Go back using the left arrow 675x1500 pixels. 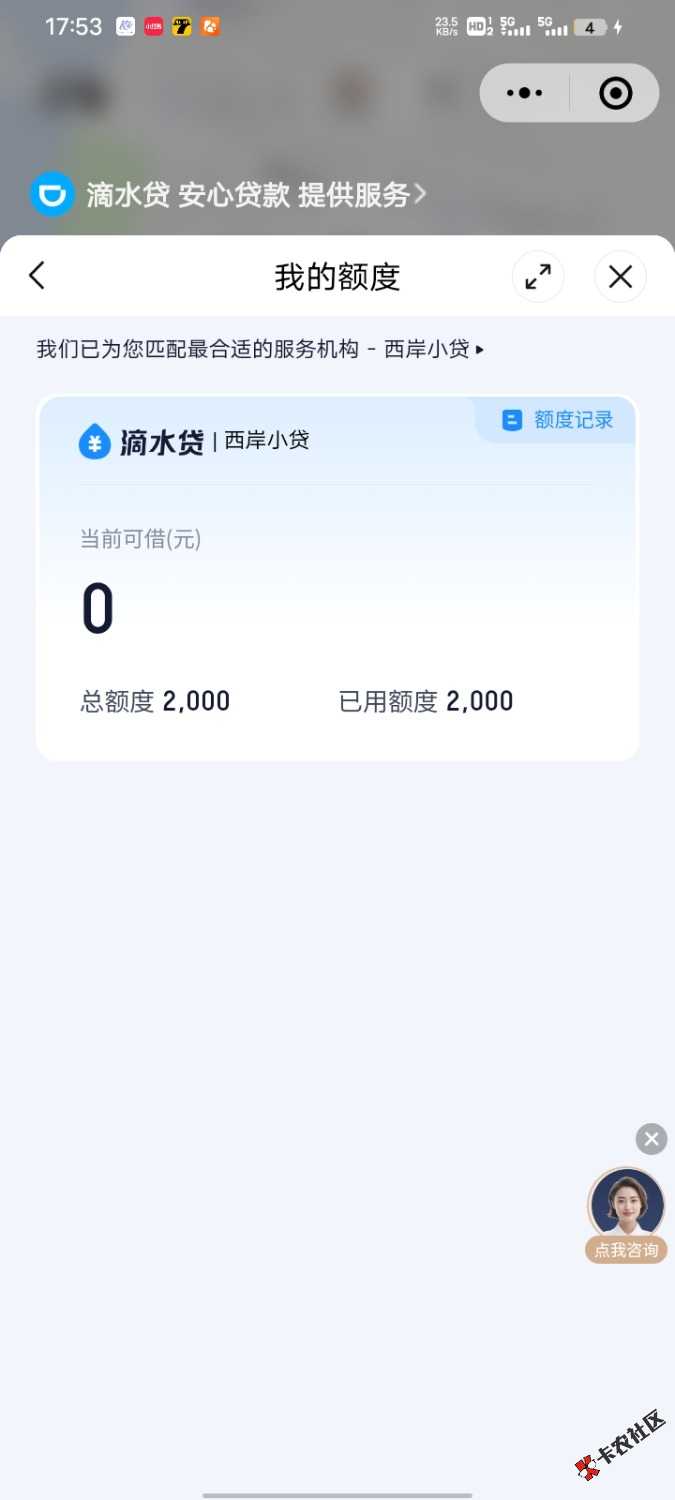pos(37,276)
